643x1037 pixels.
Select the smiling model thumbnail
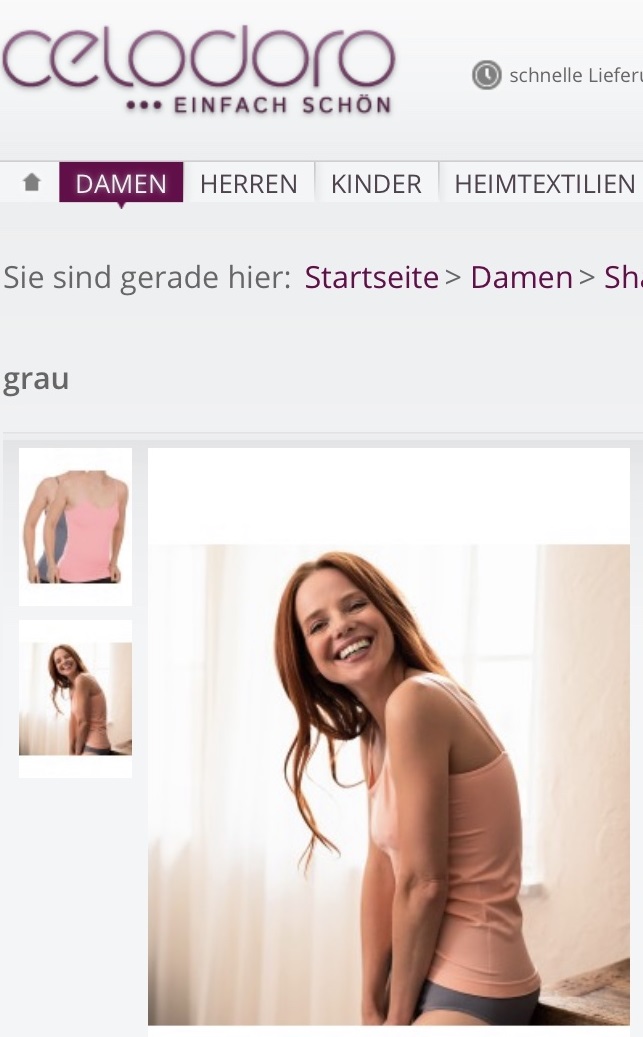pos(75,698)
